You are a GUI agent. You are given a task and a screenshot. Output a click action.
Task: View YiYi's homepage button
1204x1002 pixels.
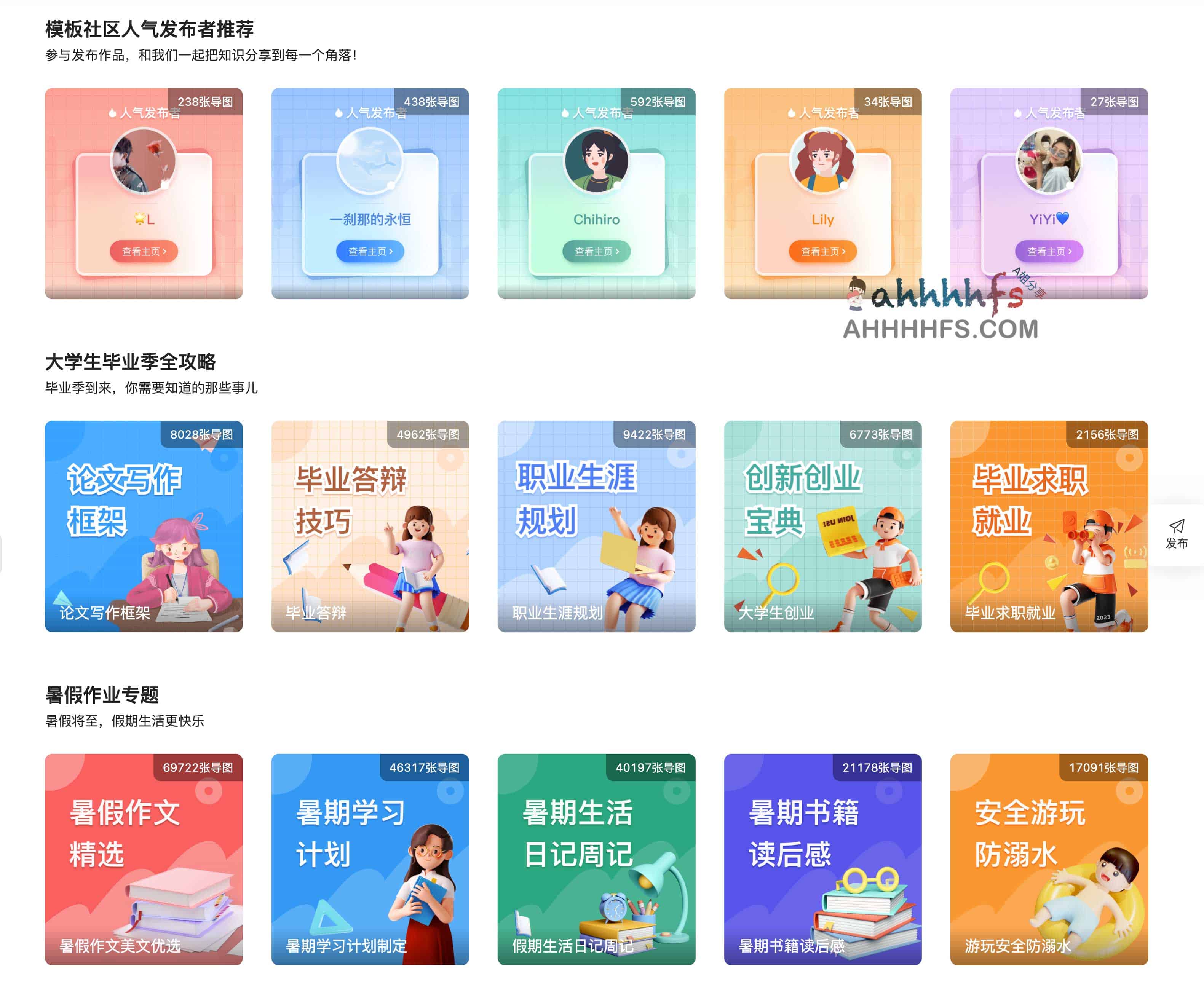pos(1049,251)
